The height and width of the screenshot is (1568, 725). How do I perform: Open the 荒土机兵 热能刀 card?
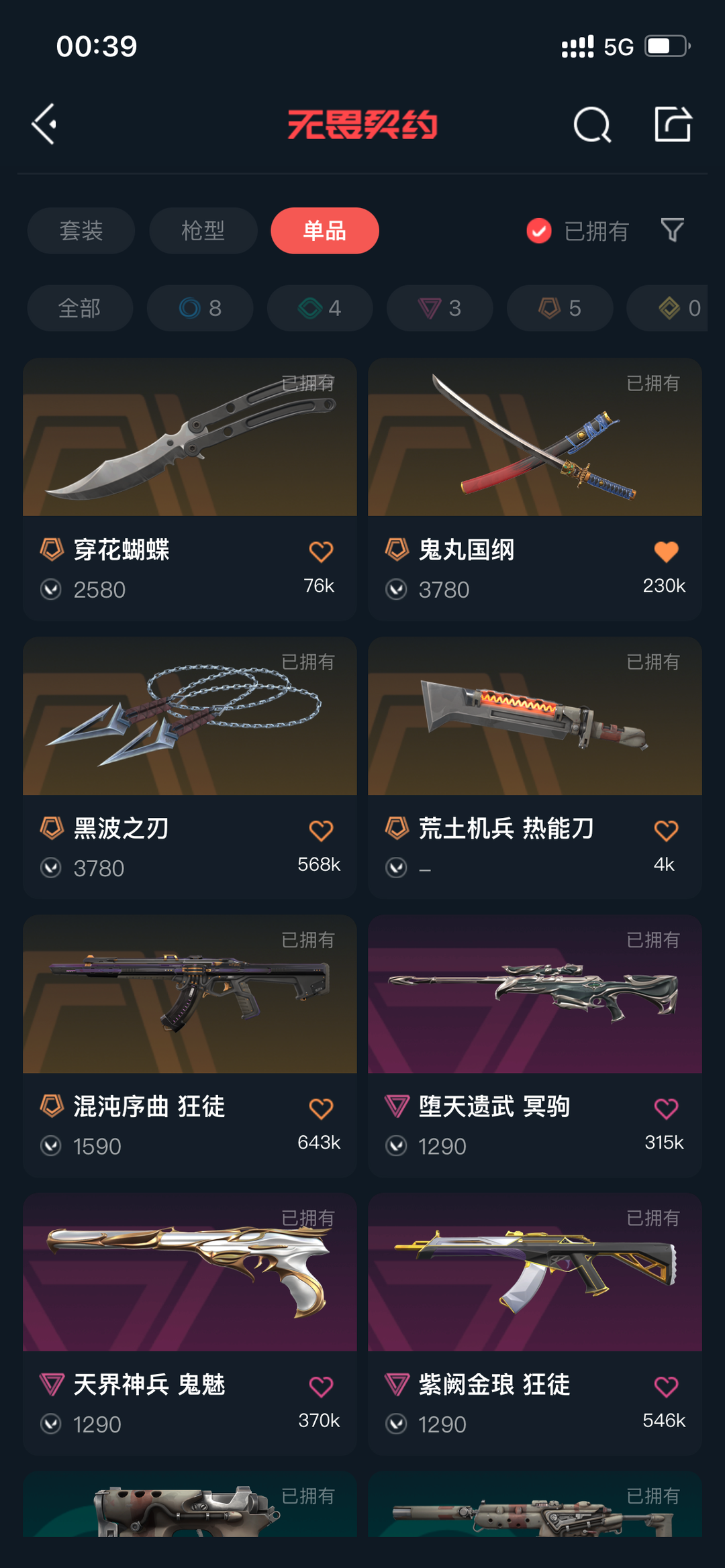[535, 768]
